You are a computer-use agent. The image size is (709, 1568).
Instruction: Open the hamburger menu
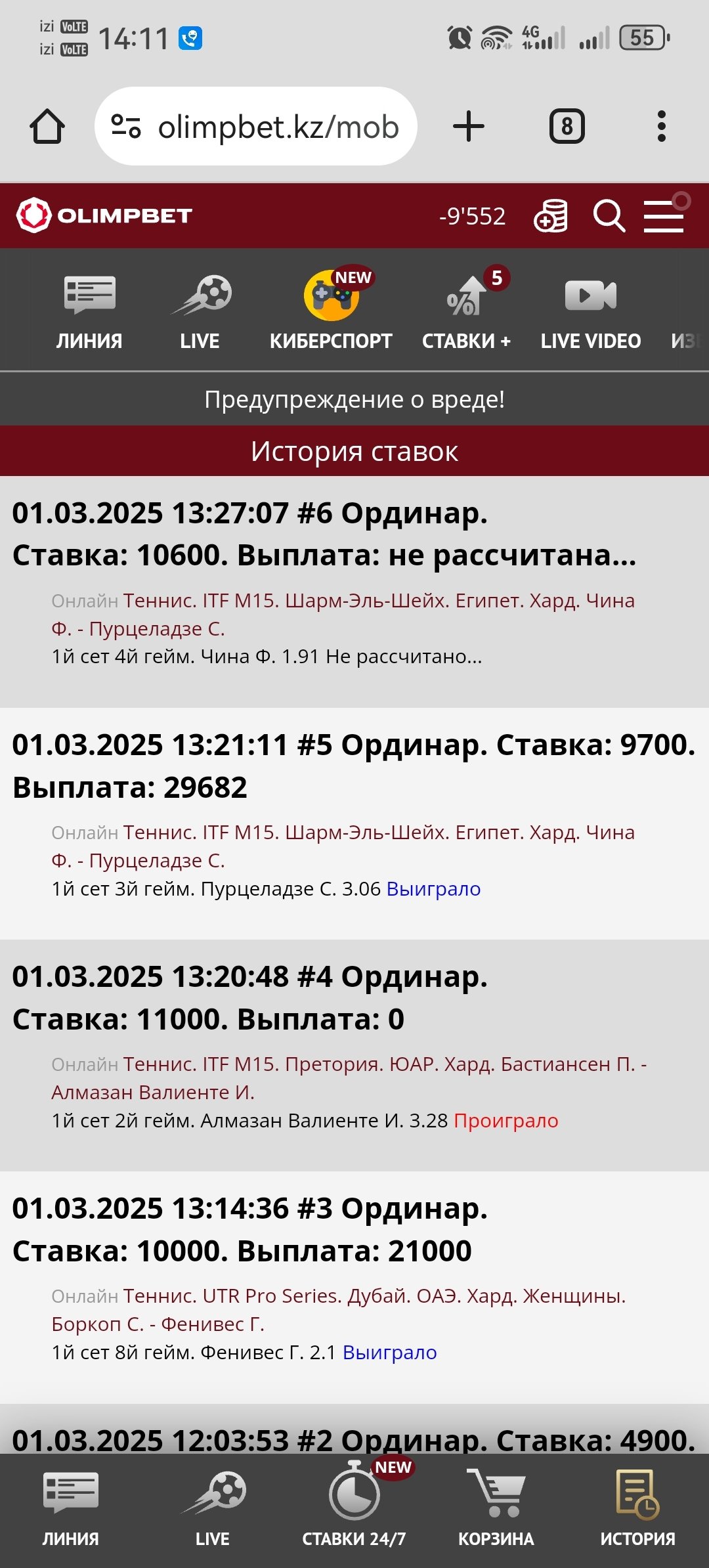664,216
